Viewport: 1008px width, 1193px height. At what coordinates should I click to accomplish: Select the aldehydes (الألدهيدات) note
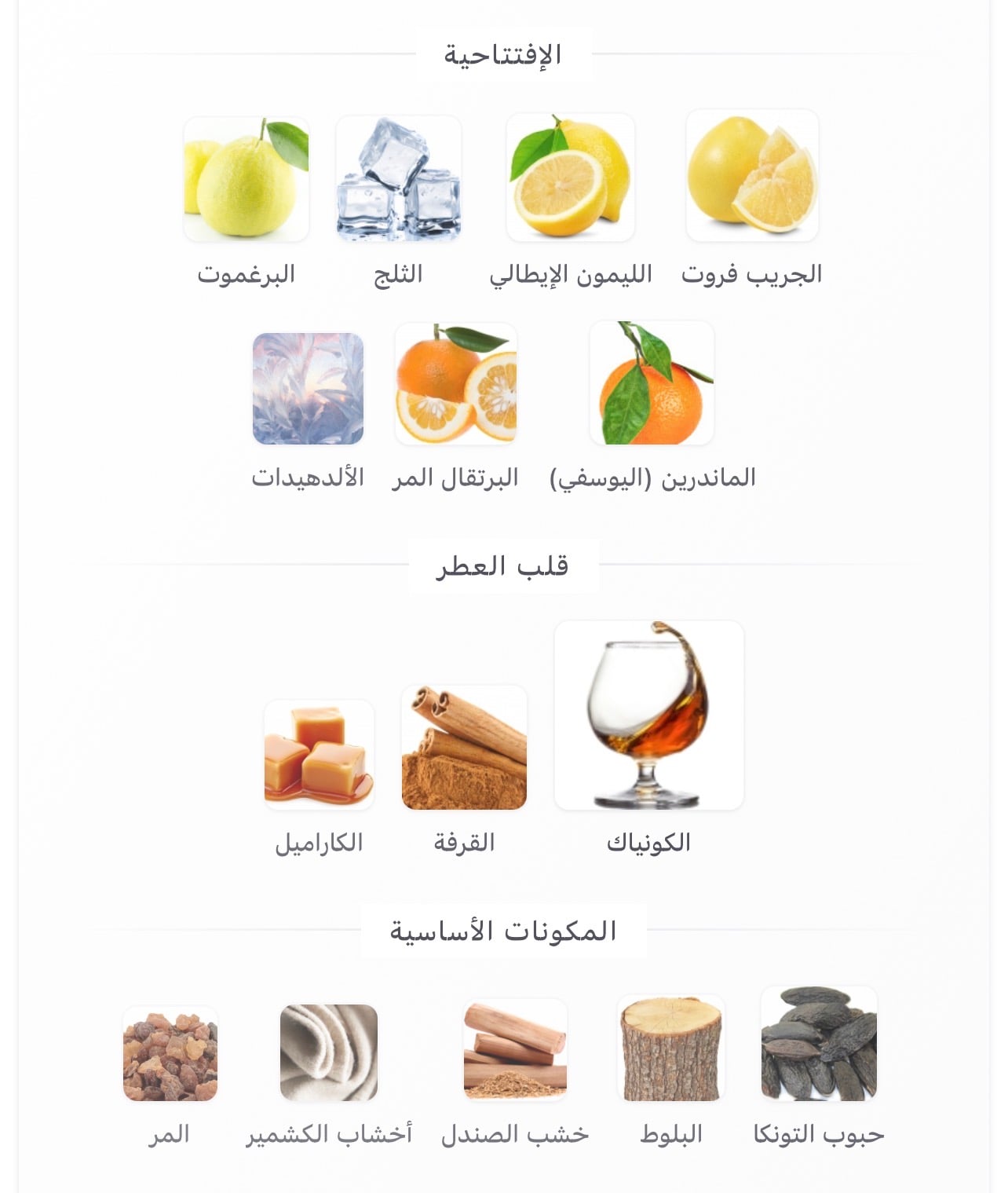(x=308, y=389)
